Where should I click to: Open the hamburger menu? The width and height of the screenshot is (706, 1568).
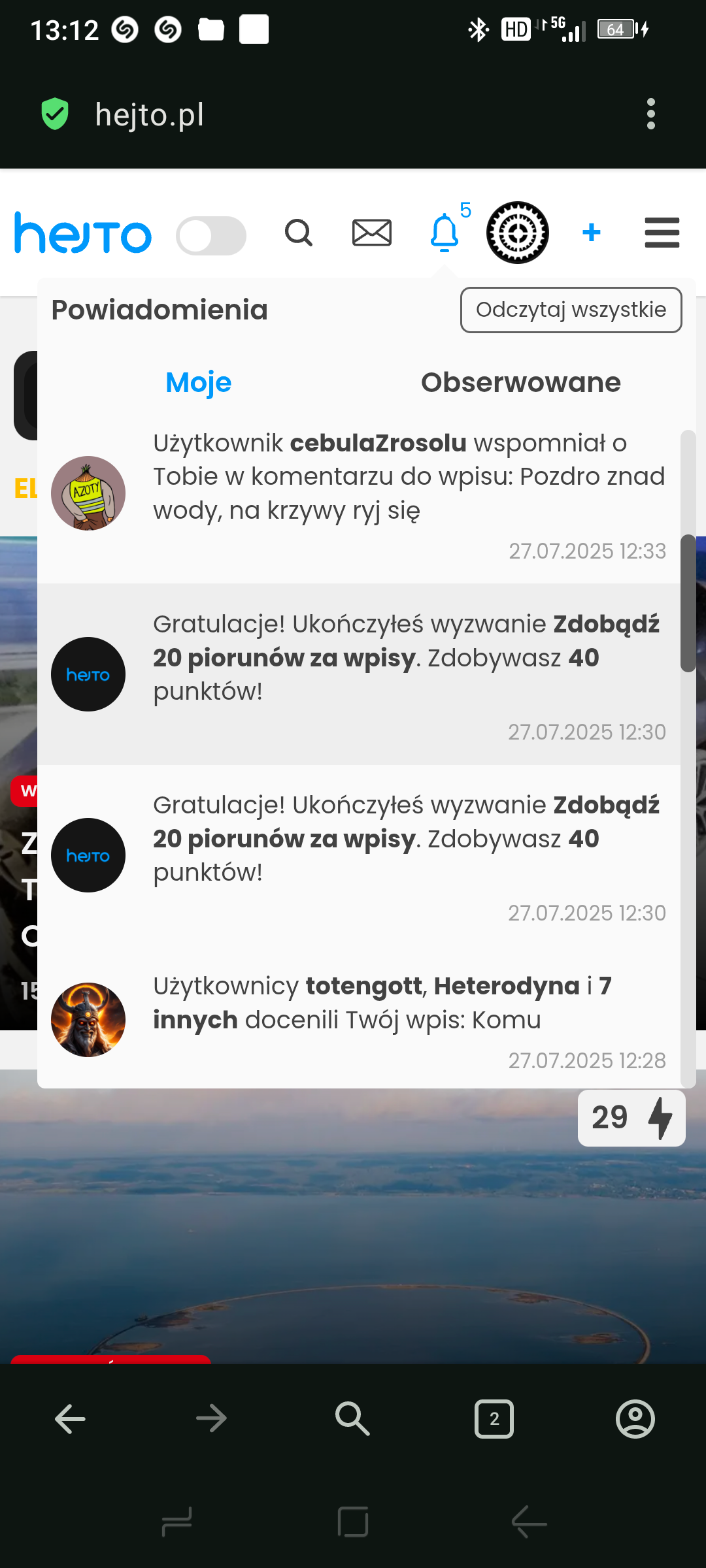(x=661, y=233)
